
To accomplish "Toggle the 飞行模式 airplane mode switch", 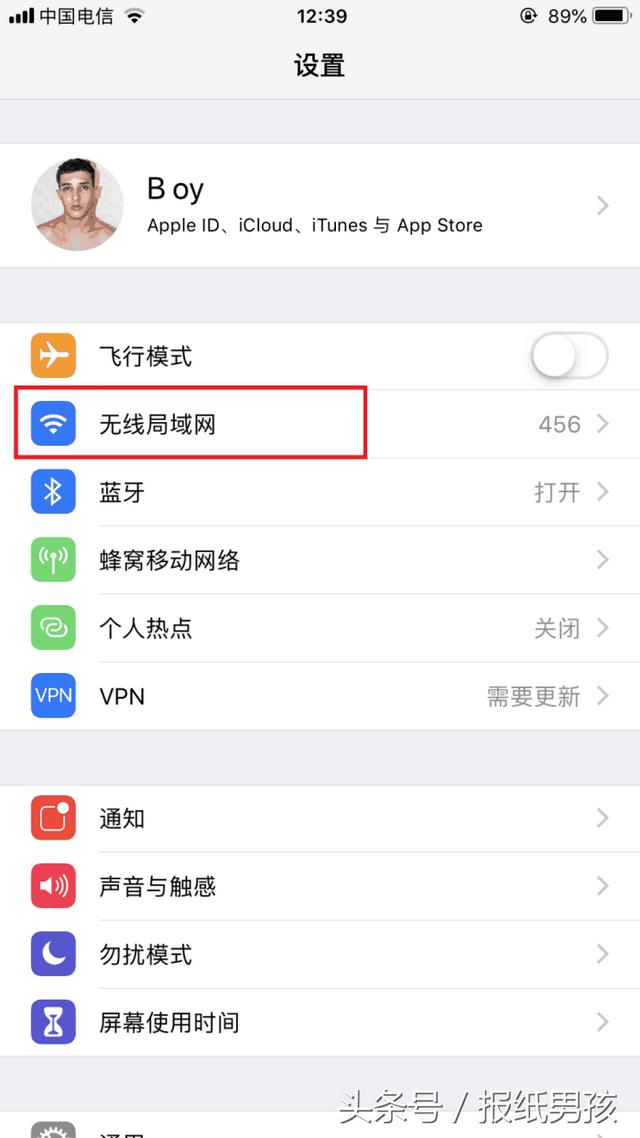I will [569, 356].
